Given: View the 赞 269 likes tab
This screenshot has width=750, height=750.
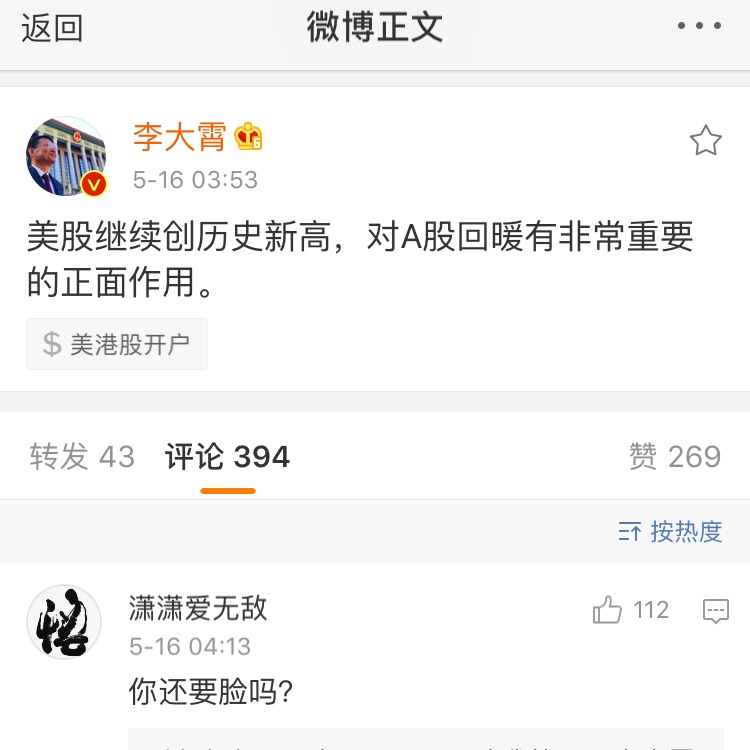Looking at the screenshot, I should 675,457.
